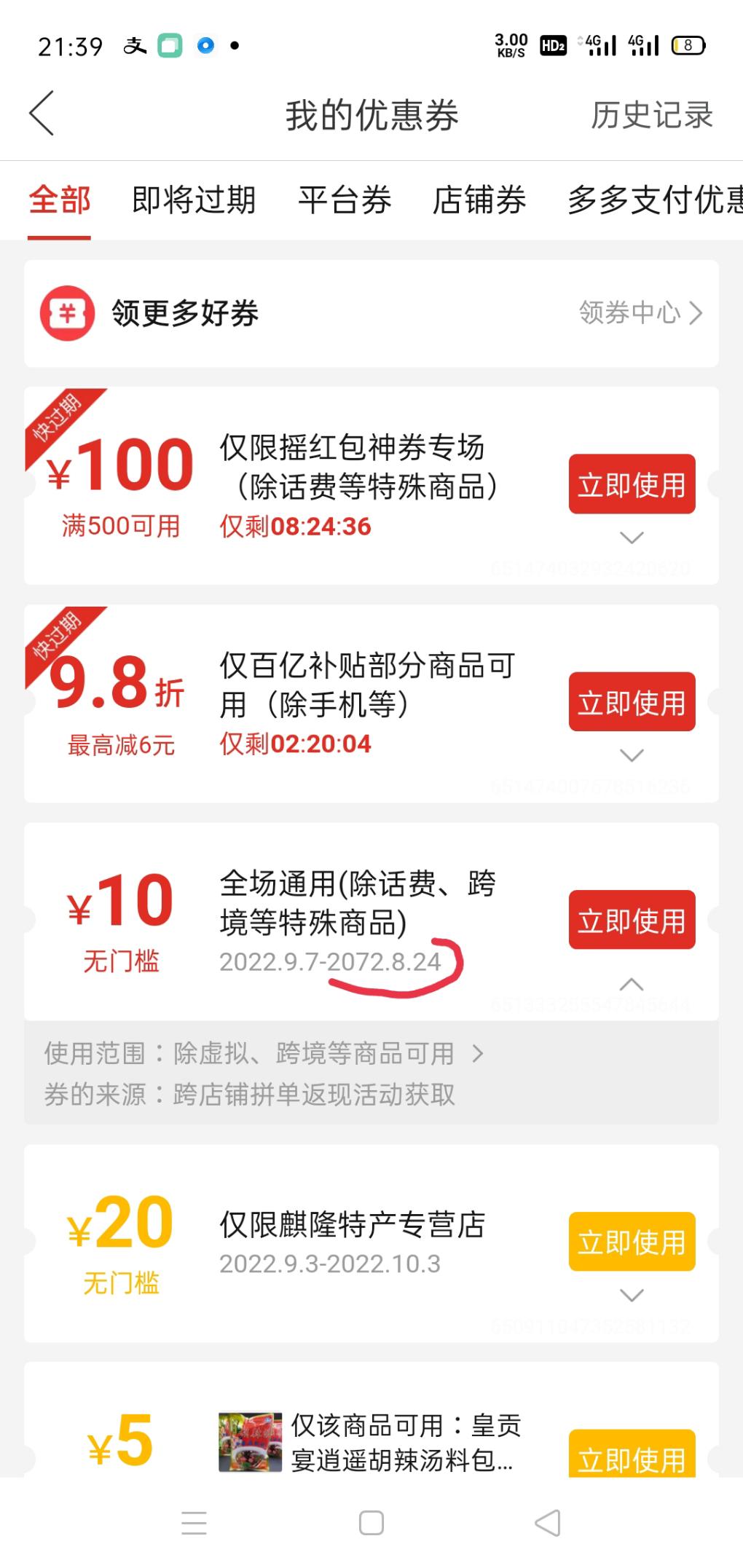743x1568 pixels.
Task: Go back from 我的优惠券 page
Action: pyautogui.click(x=42, y=114)
